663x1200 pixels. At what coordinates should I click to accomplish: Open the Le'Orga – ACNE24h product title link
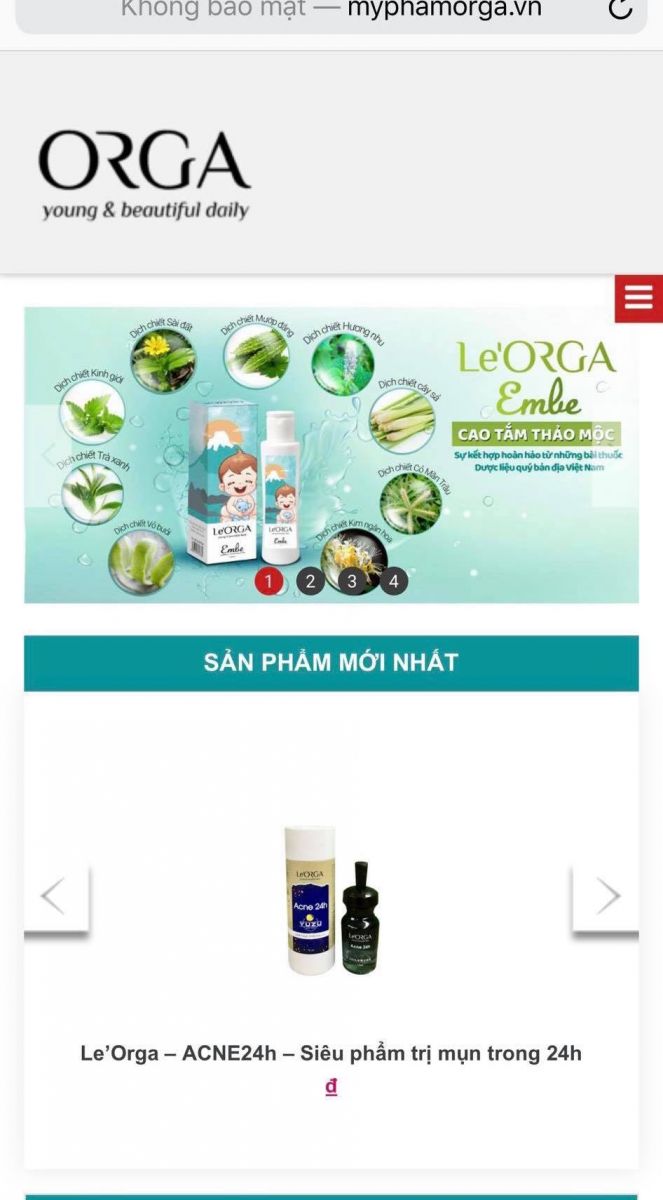(x=331, y=1053)
